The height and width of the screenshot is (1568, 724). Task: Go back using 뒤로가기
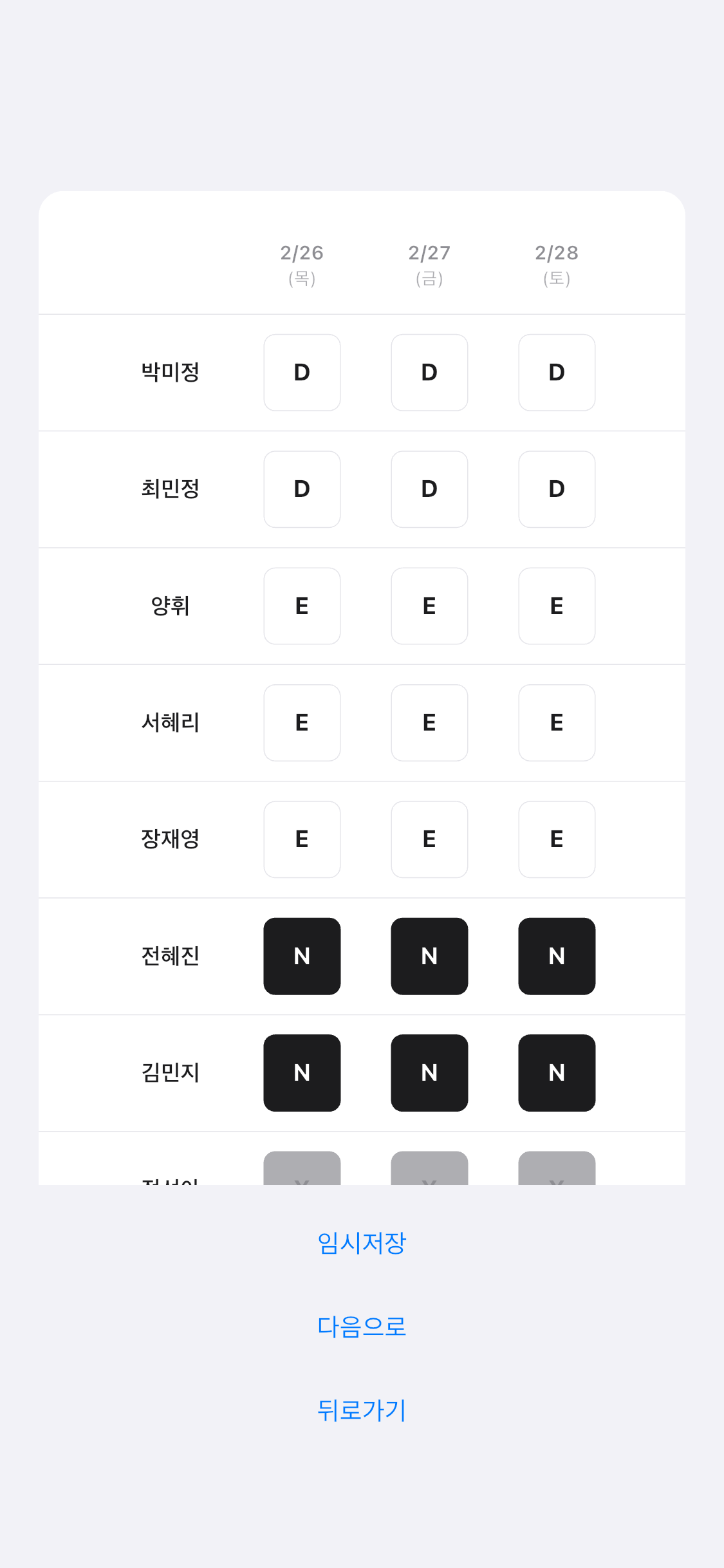[362, 1410]
